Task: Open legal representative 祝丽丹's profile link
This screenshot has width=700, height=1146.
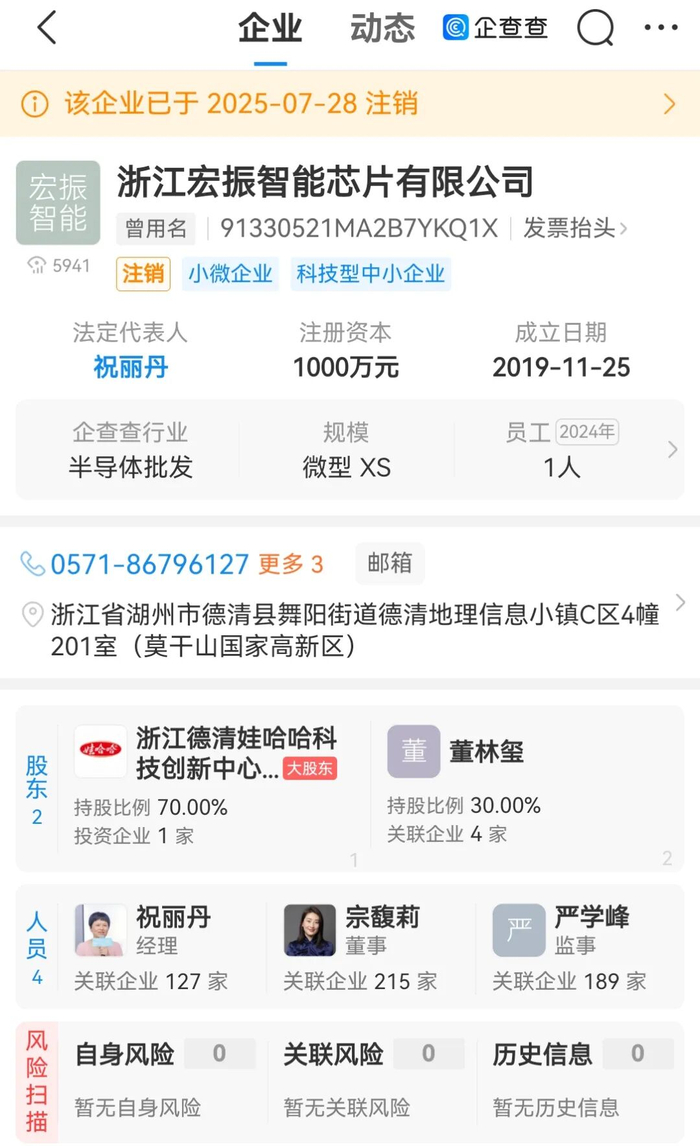Action: (x=130, y=367)
